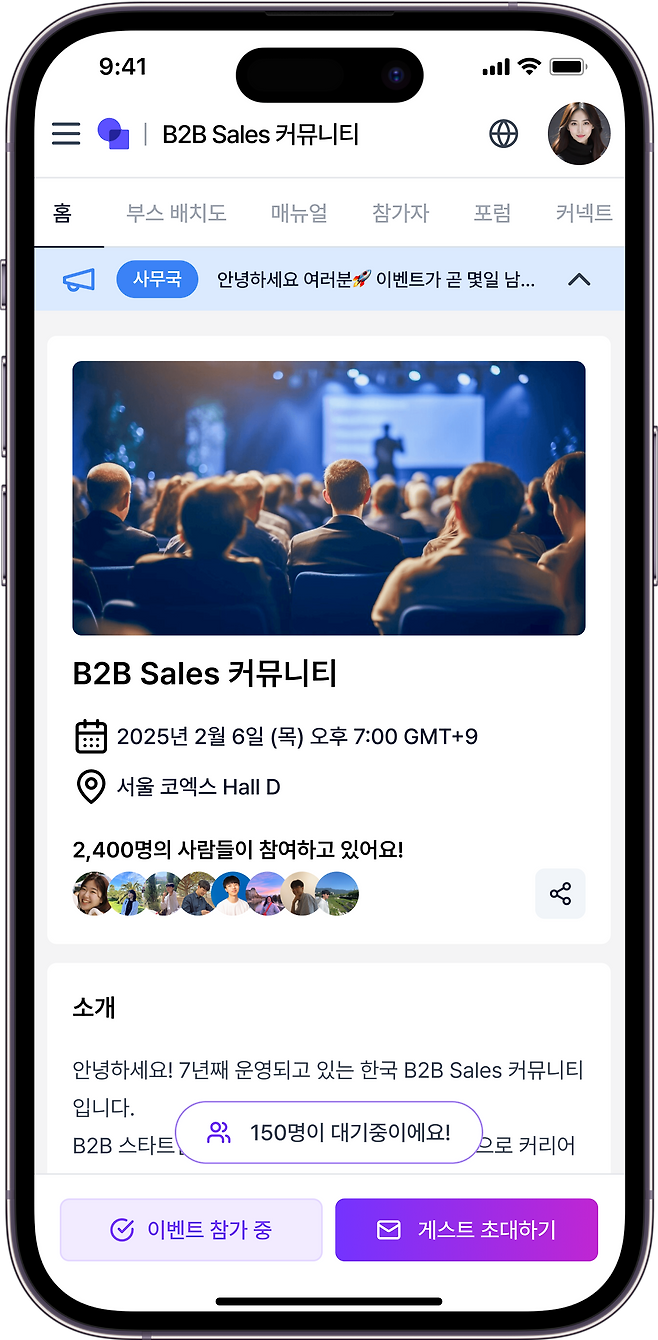
Task: Open the hamburger drawer menu
Action: tap(66, 134)
